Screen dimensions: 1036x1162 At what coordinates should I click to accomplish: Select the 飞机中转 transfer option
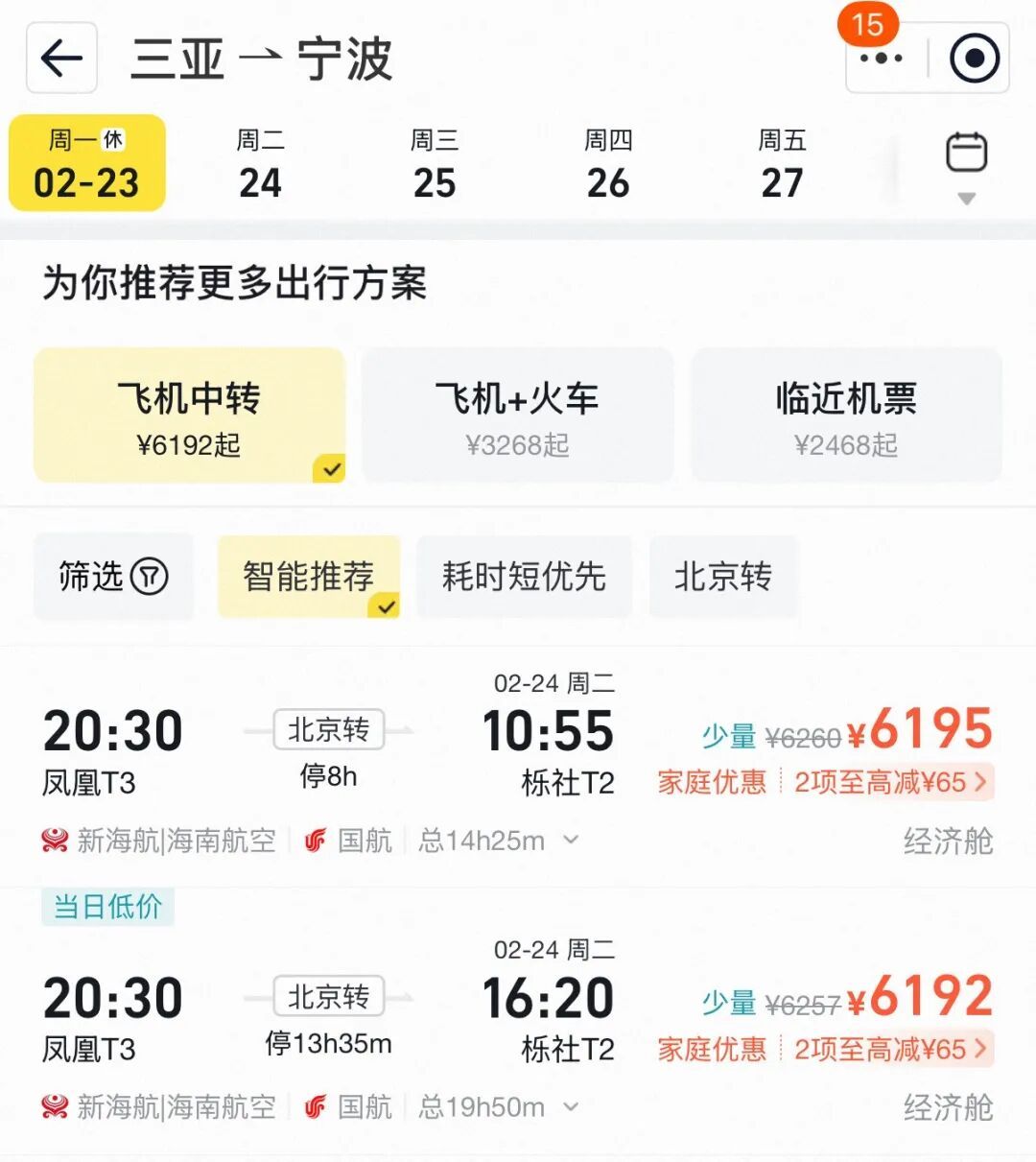coord(189,415)
